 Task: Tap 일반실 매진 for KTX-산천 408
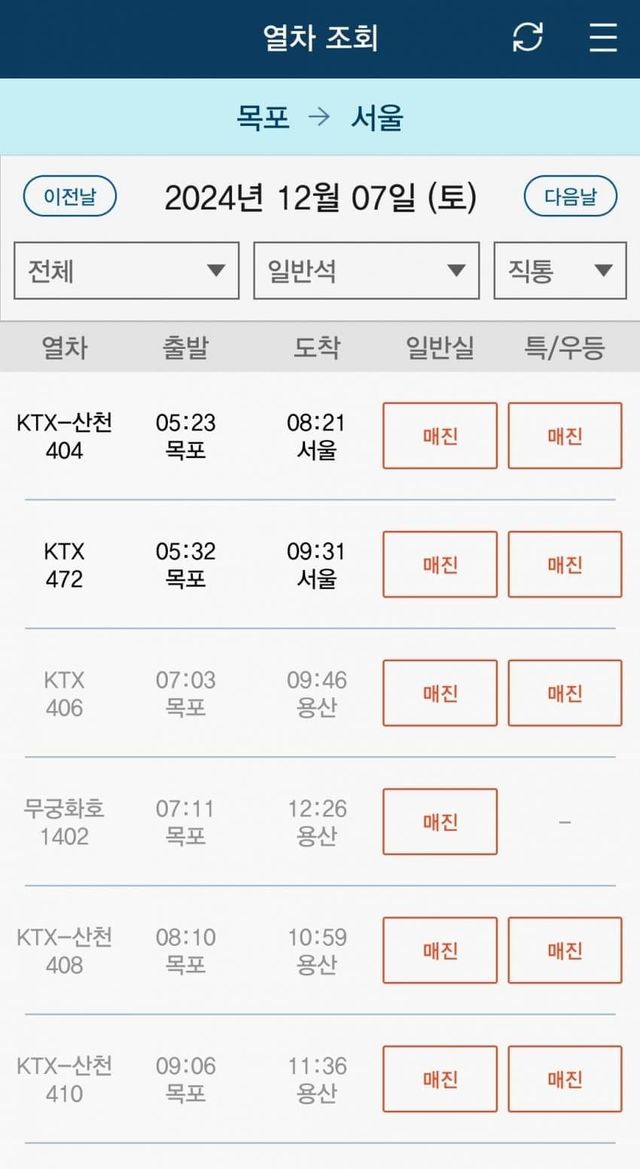coord(440,950)
